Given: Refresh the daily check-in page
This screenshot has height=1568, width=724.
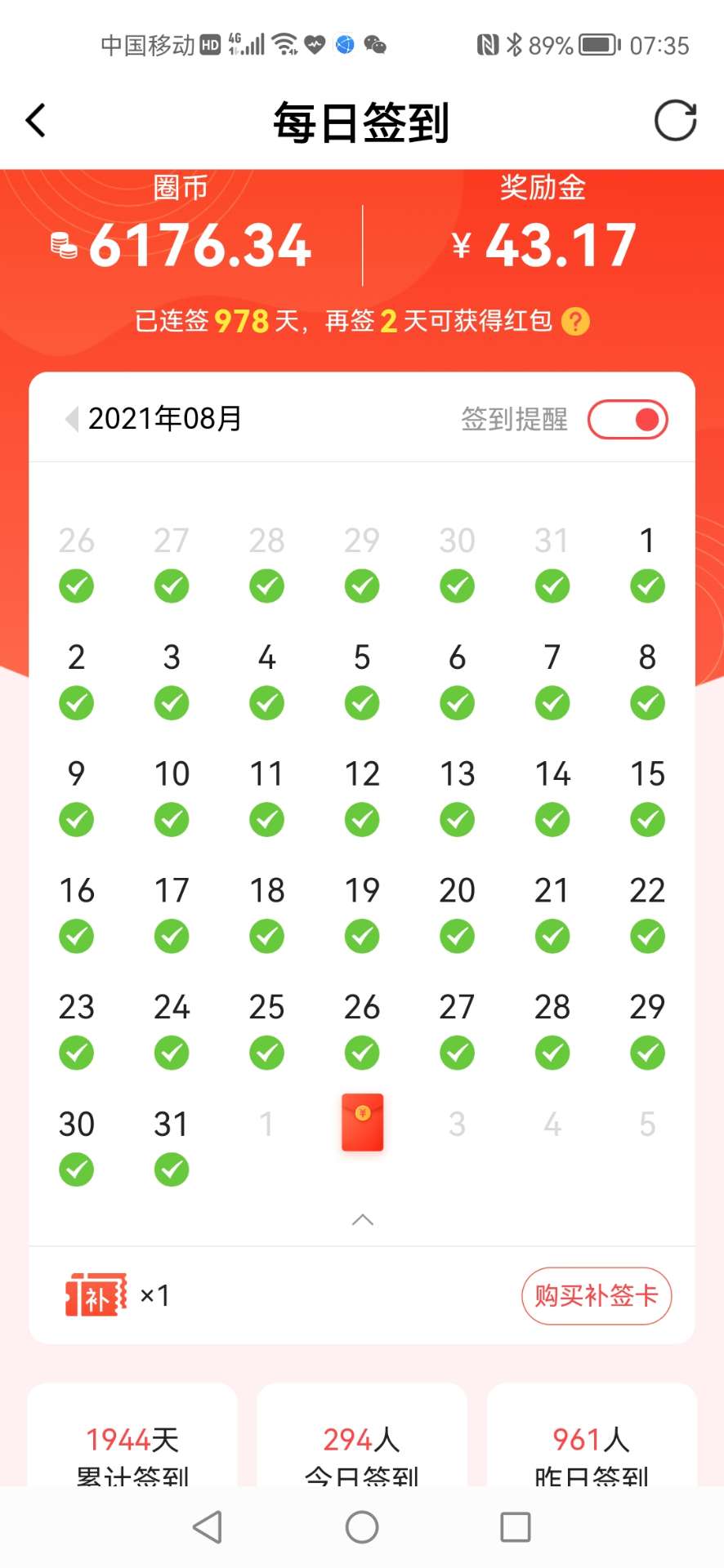Looking at the screenshot, I should click(675, 121).
